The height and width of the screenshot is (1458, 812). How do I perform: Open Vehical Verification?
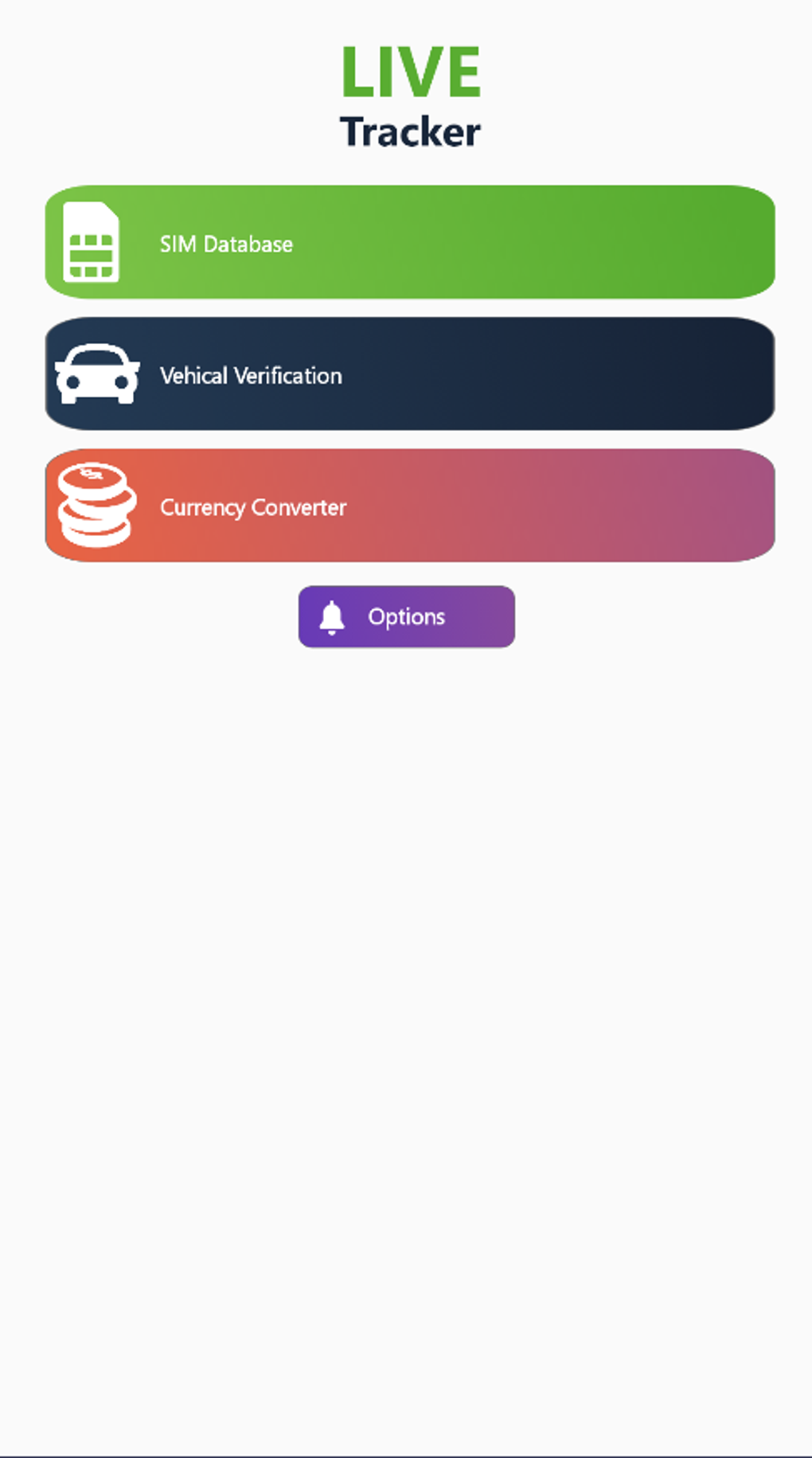pos(410,373)
